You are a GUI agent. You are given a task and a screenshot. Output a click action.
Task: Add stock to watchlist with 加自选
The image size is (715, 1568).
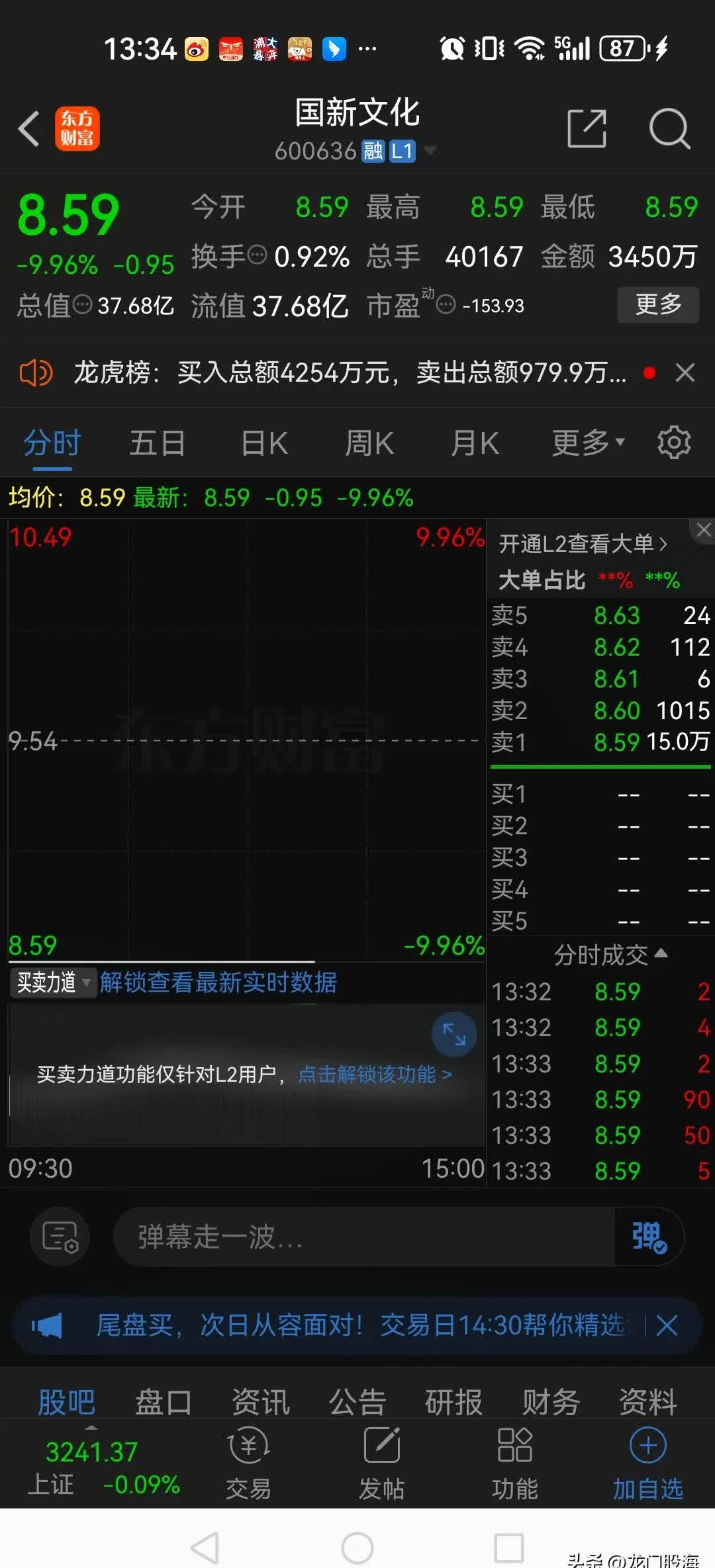[647, 1462]
